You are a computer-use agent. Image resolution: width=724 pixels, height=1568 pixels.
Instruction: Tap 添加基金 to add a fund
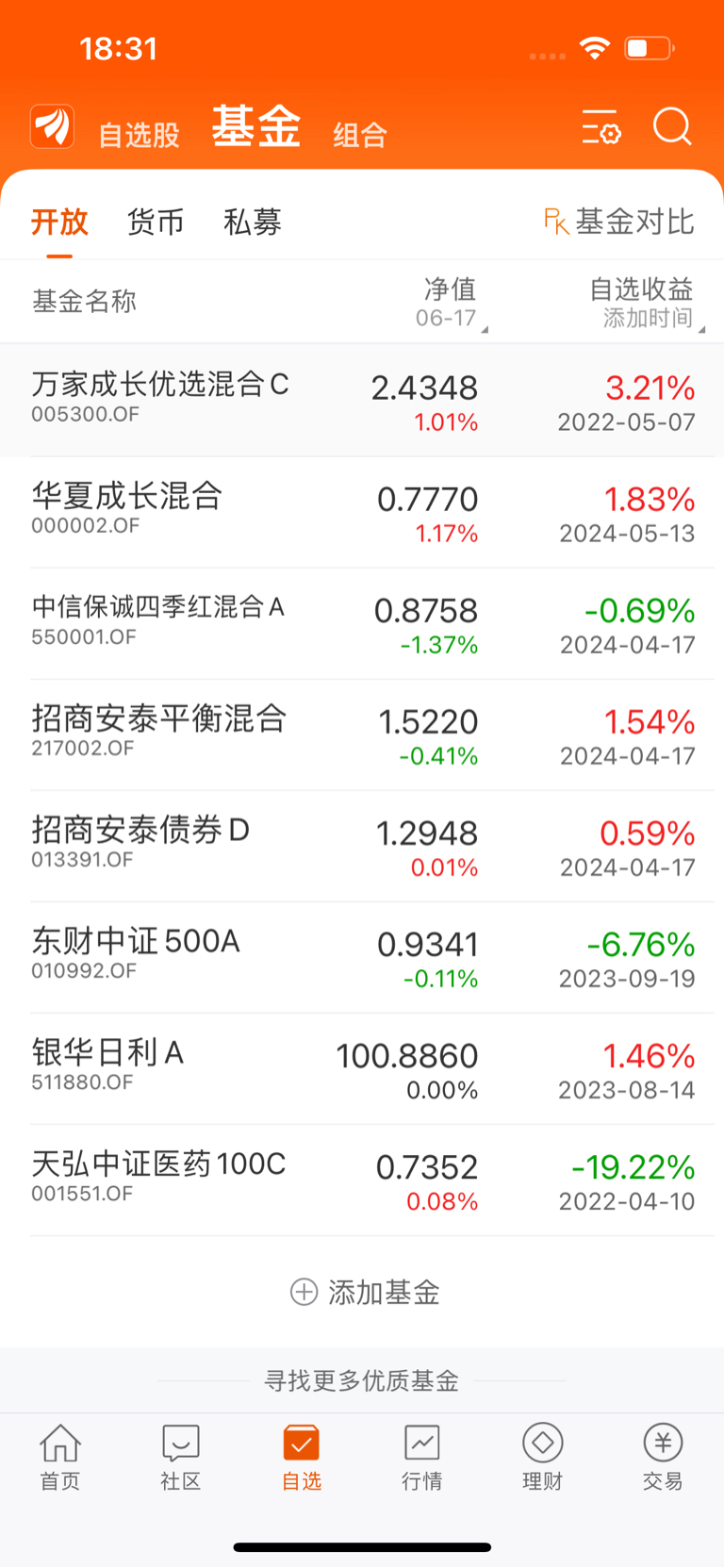click(364, 1292)
